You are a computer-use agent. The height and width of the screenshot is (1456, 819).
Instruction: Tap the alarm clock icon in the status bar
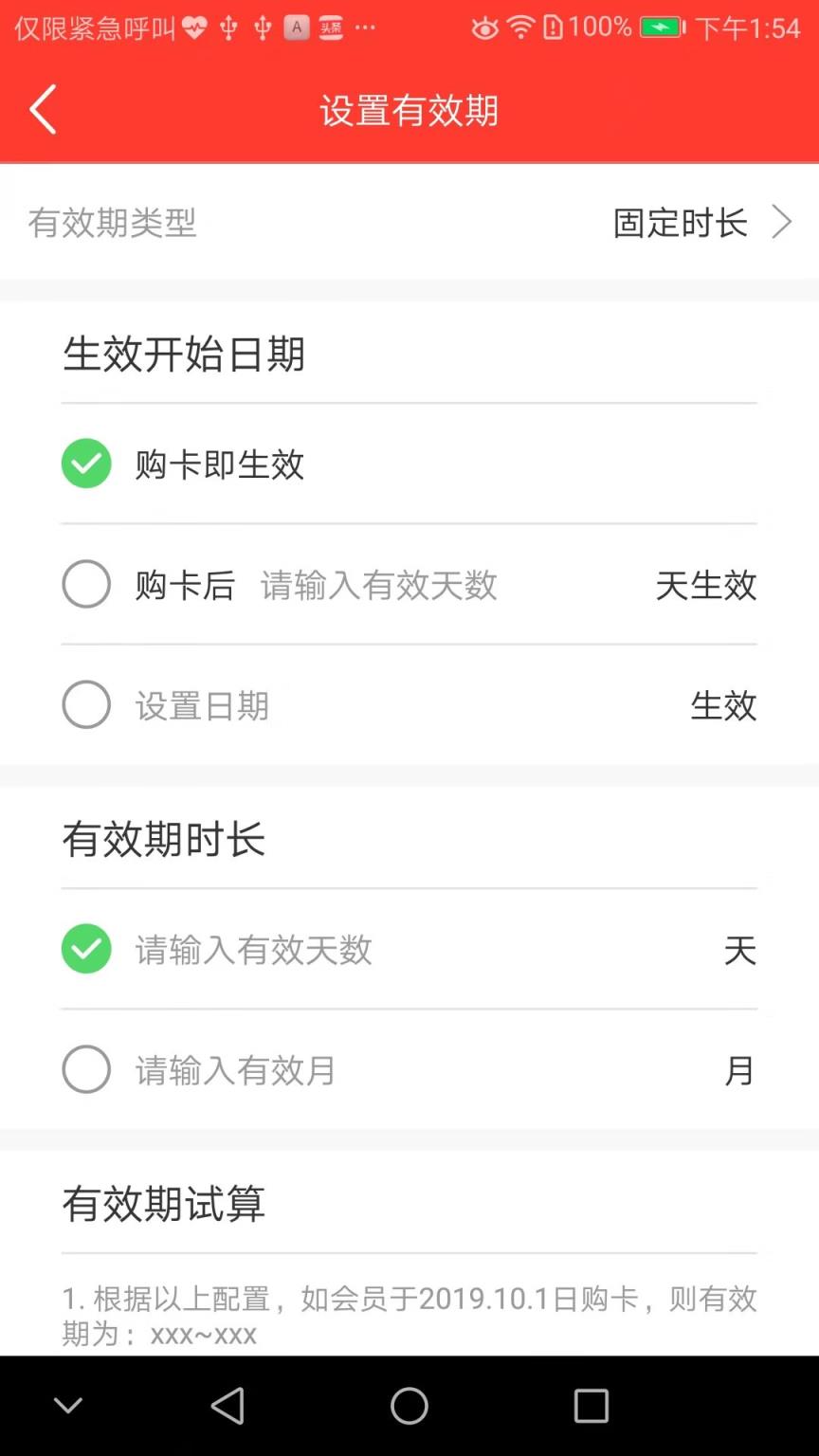(x=483, y=27)
